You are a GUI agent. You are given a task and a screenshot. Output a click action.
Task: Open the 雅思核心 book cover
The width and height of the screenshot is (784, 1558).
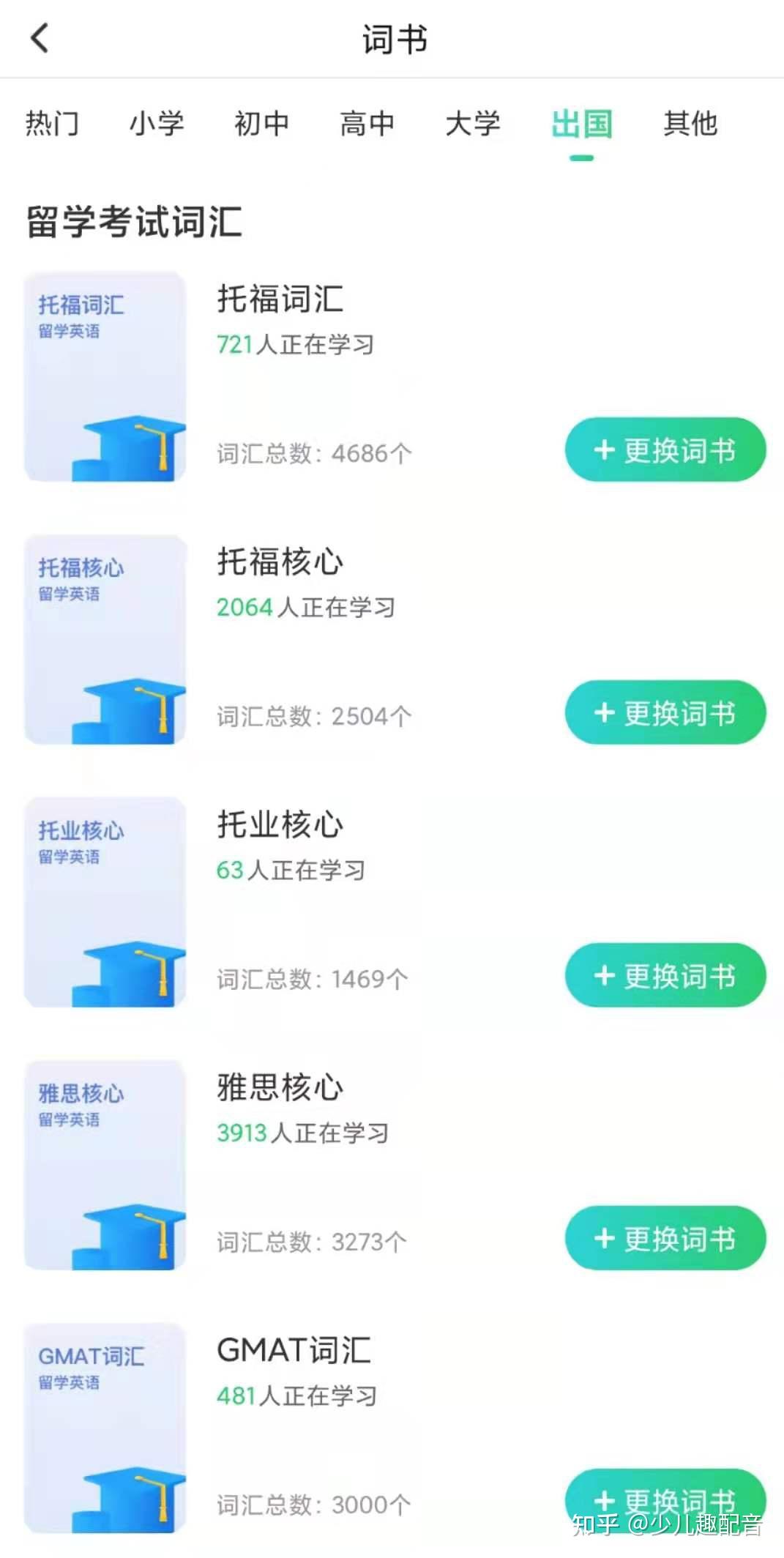point(105,1165)
